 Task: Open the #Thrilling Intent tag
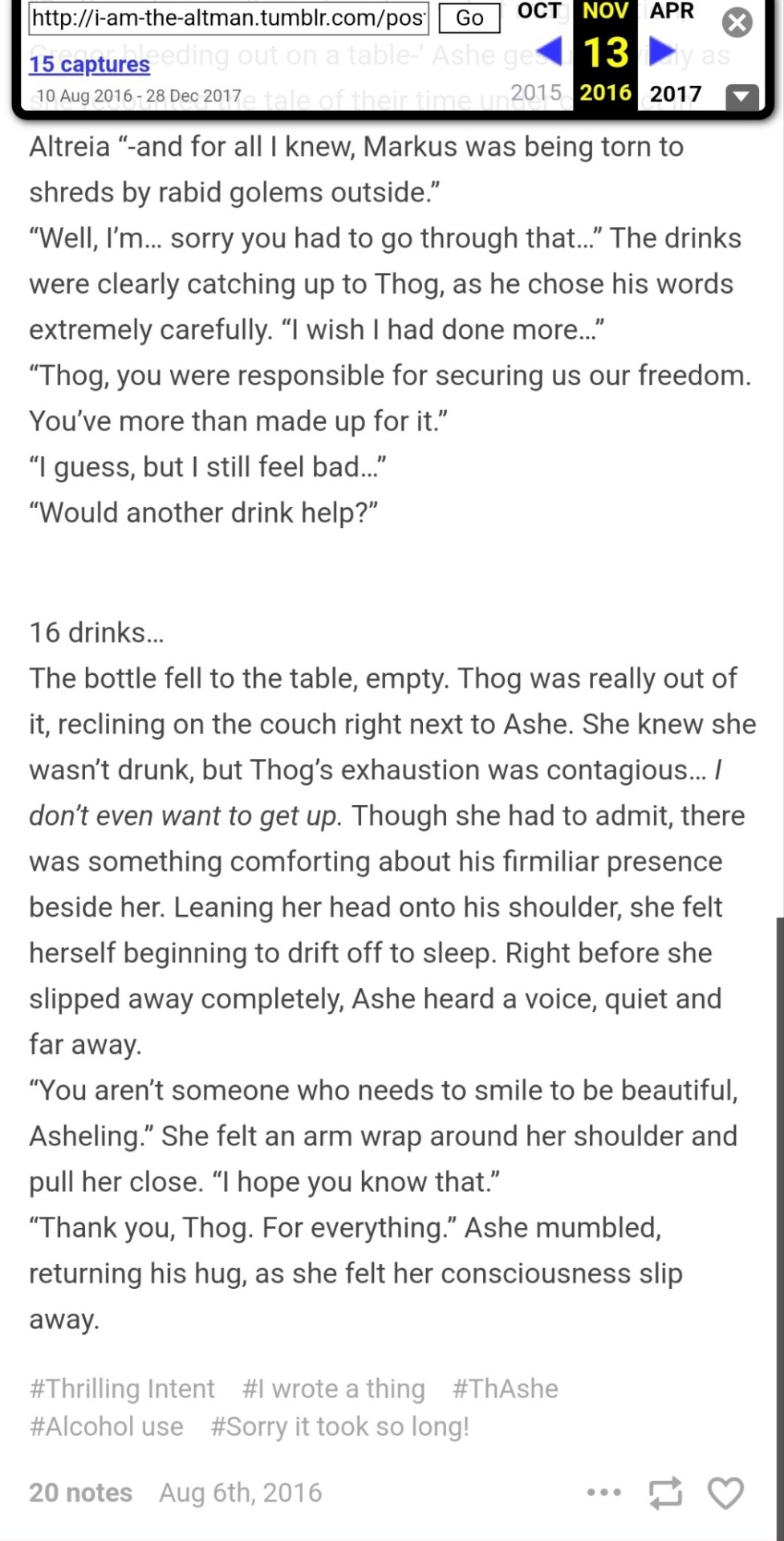point(122,1389)
